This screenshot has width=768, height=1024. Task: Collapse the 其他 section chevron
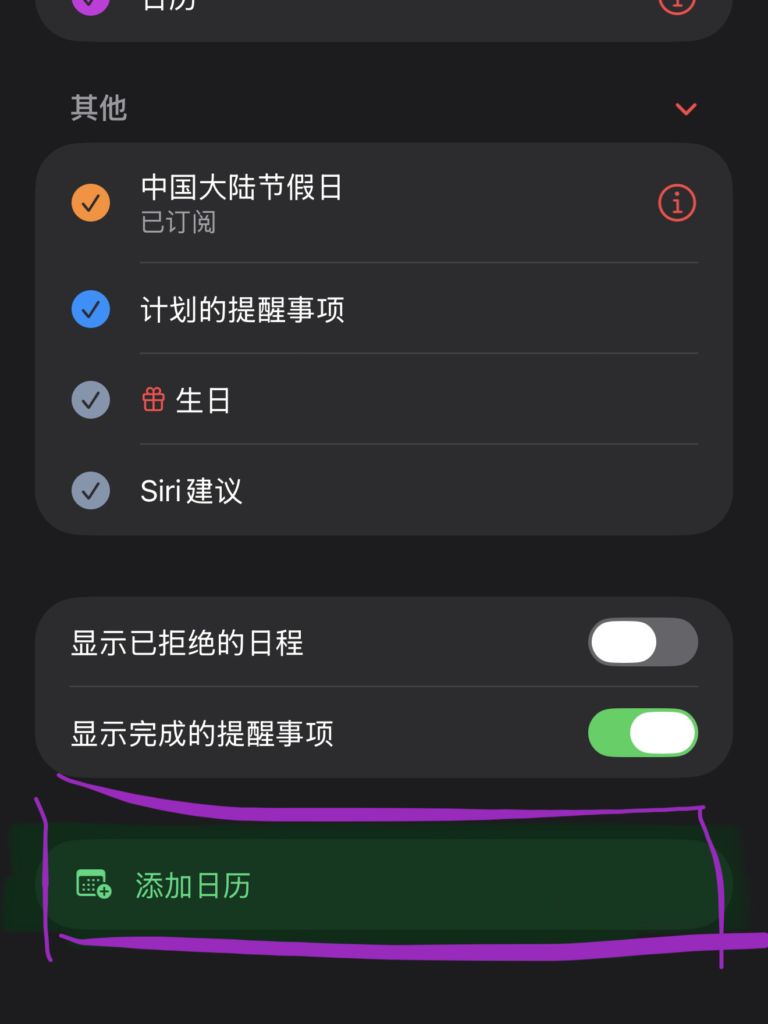pos(686,108)
